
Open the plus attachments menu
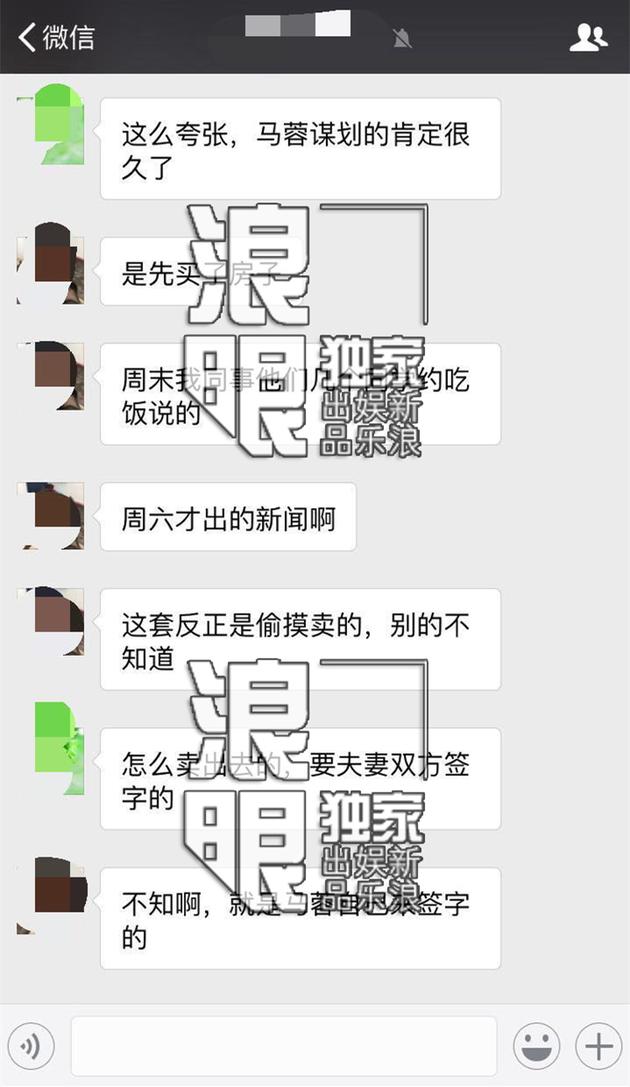599,1045
